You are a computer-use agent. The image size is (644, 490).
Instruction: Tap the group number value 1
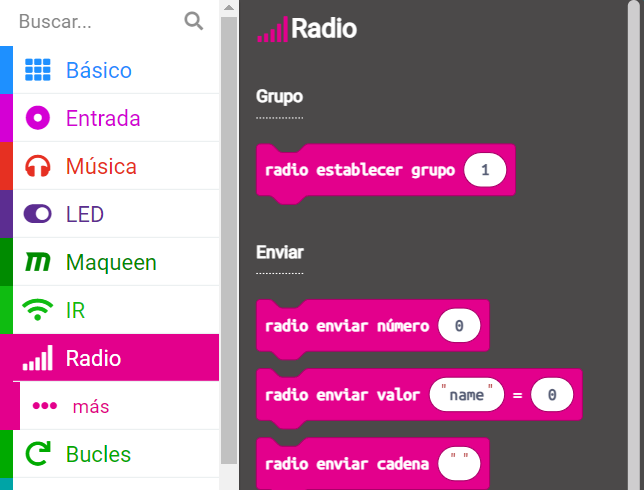(485, 171)
